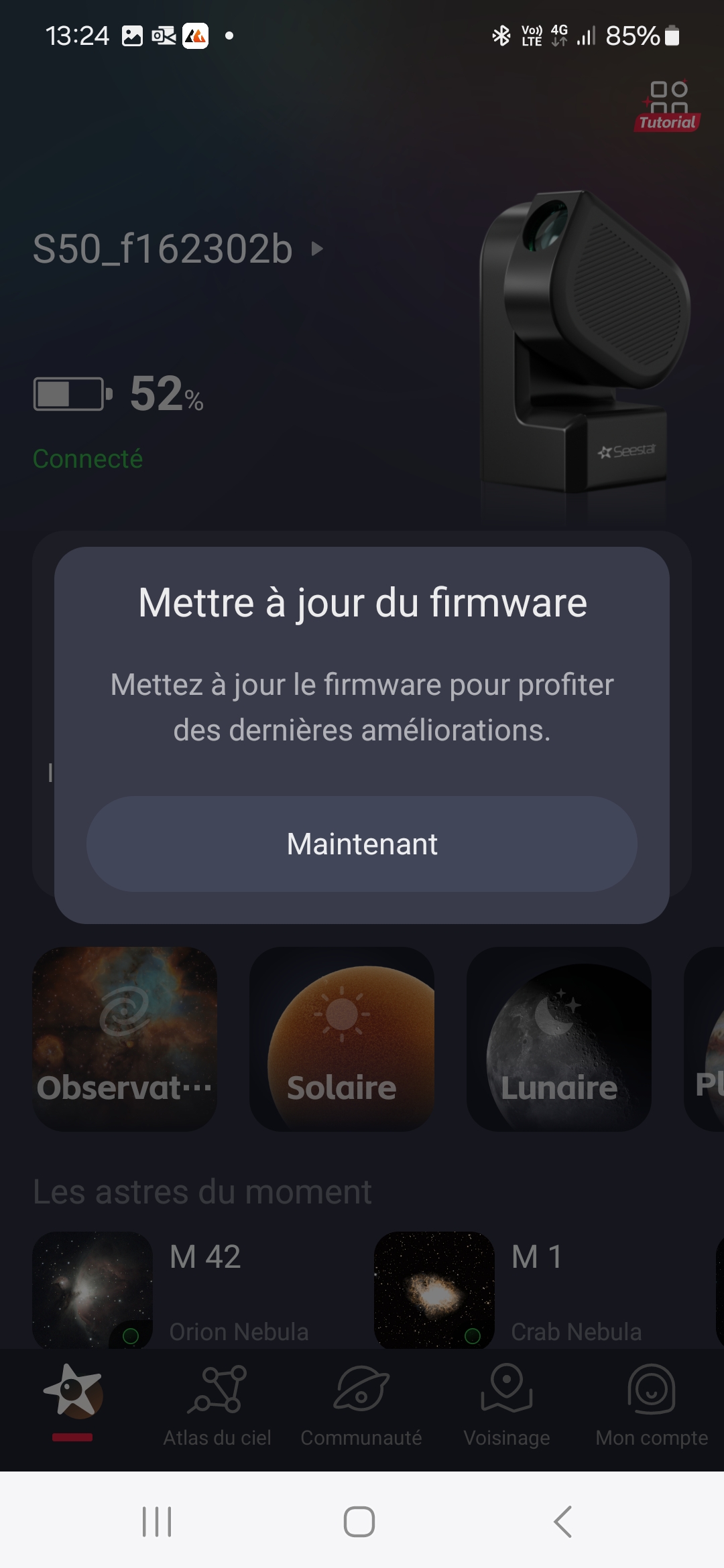Open the Tutorial icon
724x1568 pixels.
668,106
